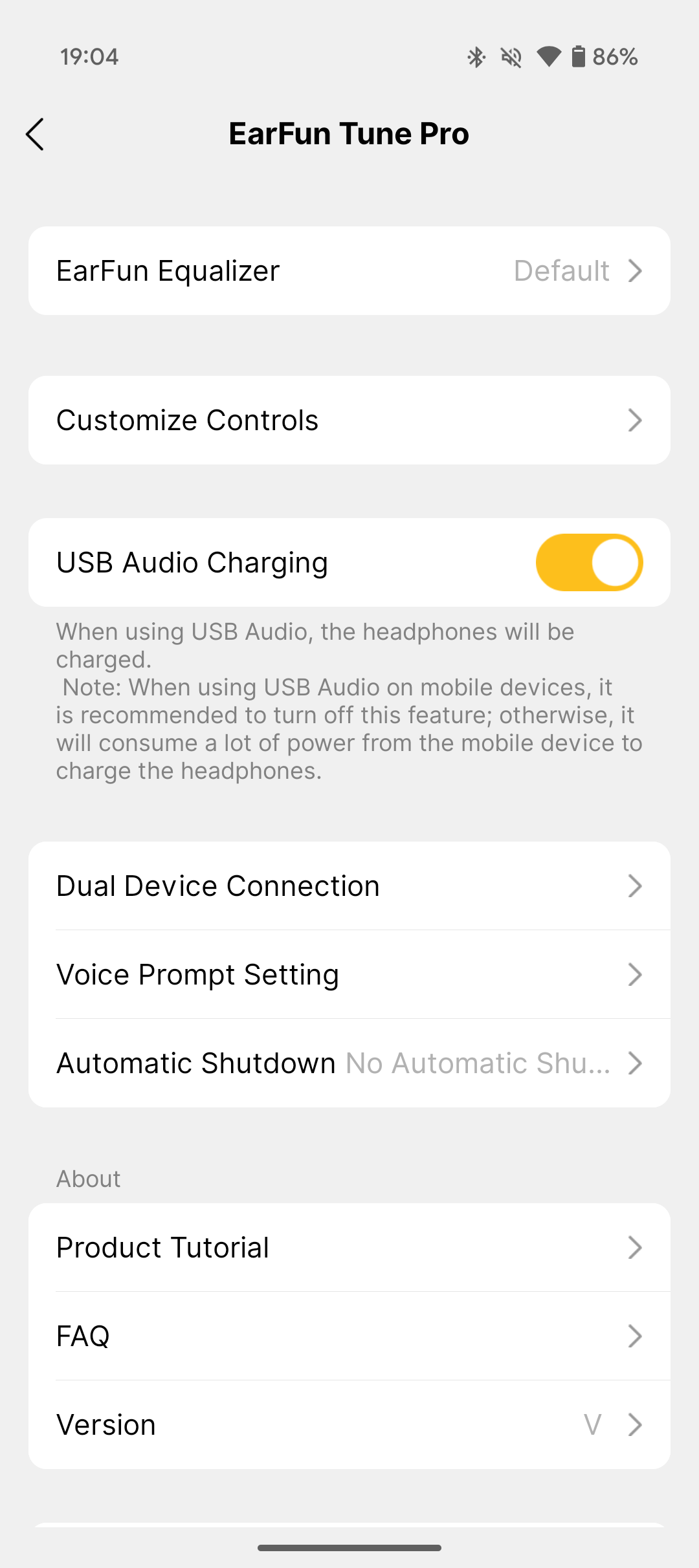Open the Version row

349,1424
